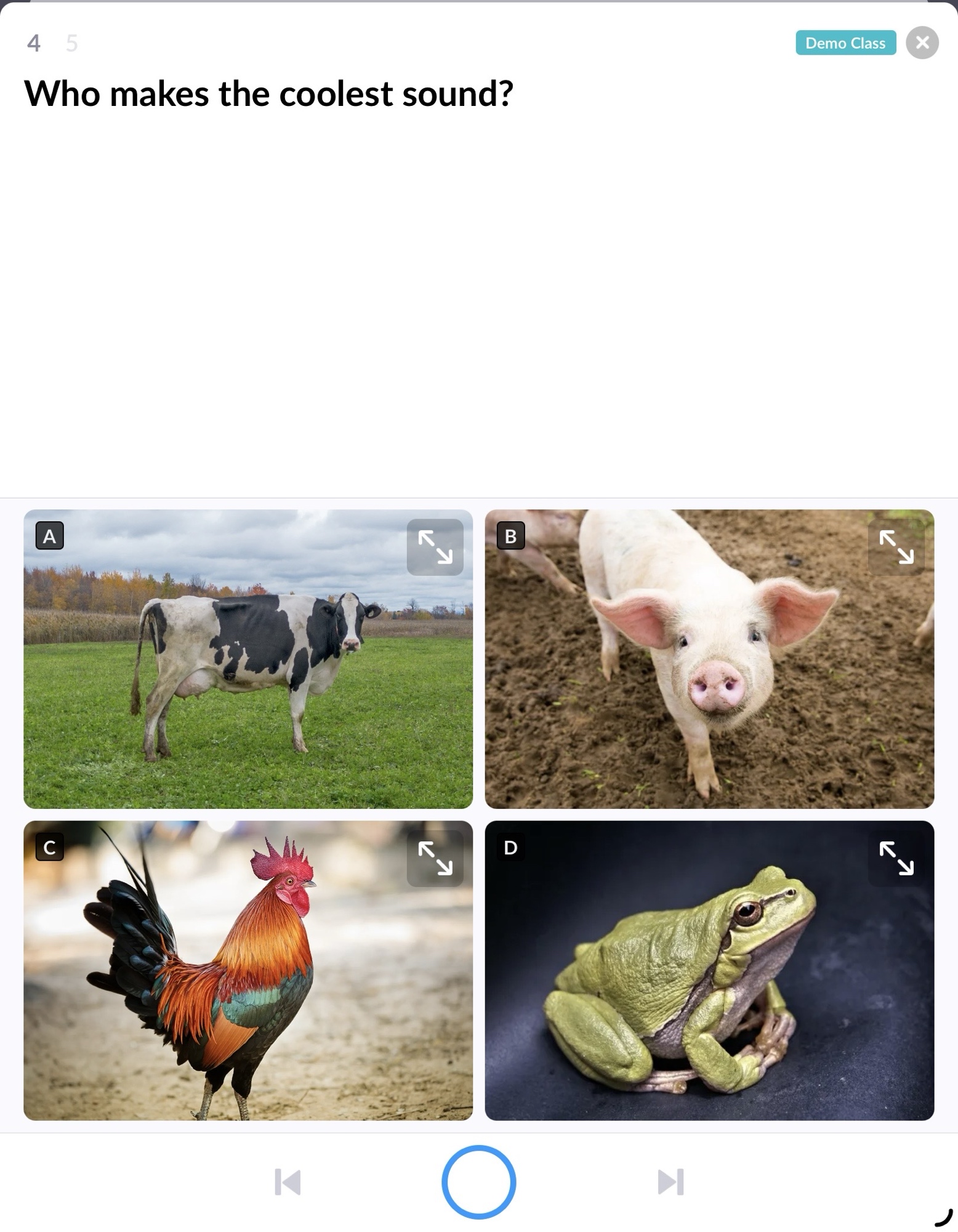Viewport: 958px width, 1232px height.
Task: Expand the rooster image in answer C
Action: click(x=435, y=858)
